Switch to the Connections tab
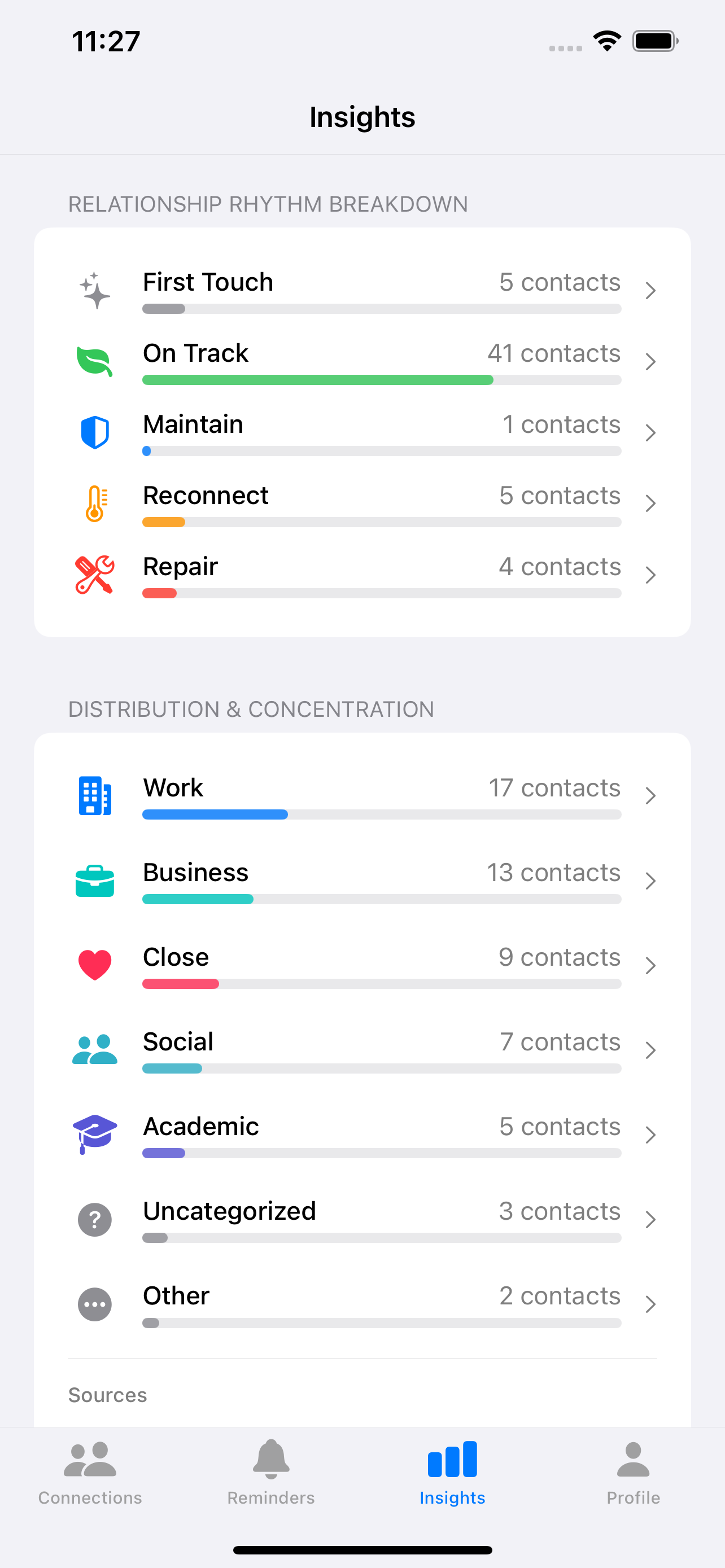This screenshot has height=1568, width=725. 90,1472
